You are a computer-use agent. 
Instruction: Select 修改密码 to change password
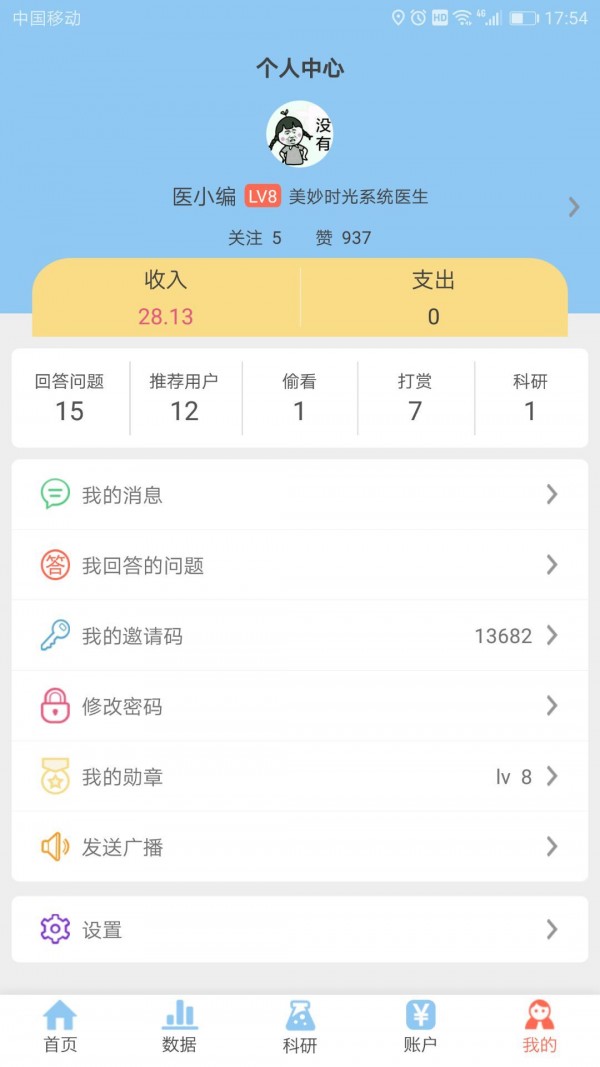[x=299, y=707]
